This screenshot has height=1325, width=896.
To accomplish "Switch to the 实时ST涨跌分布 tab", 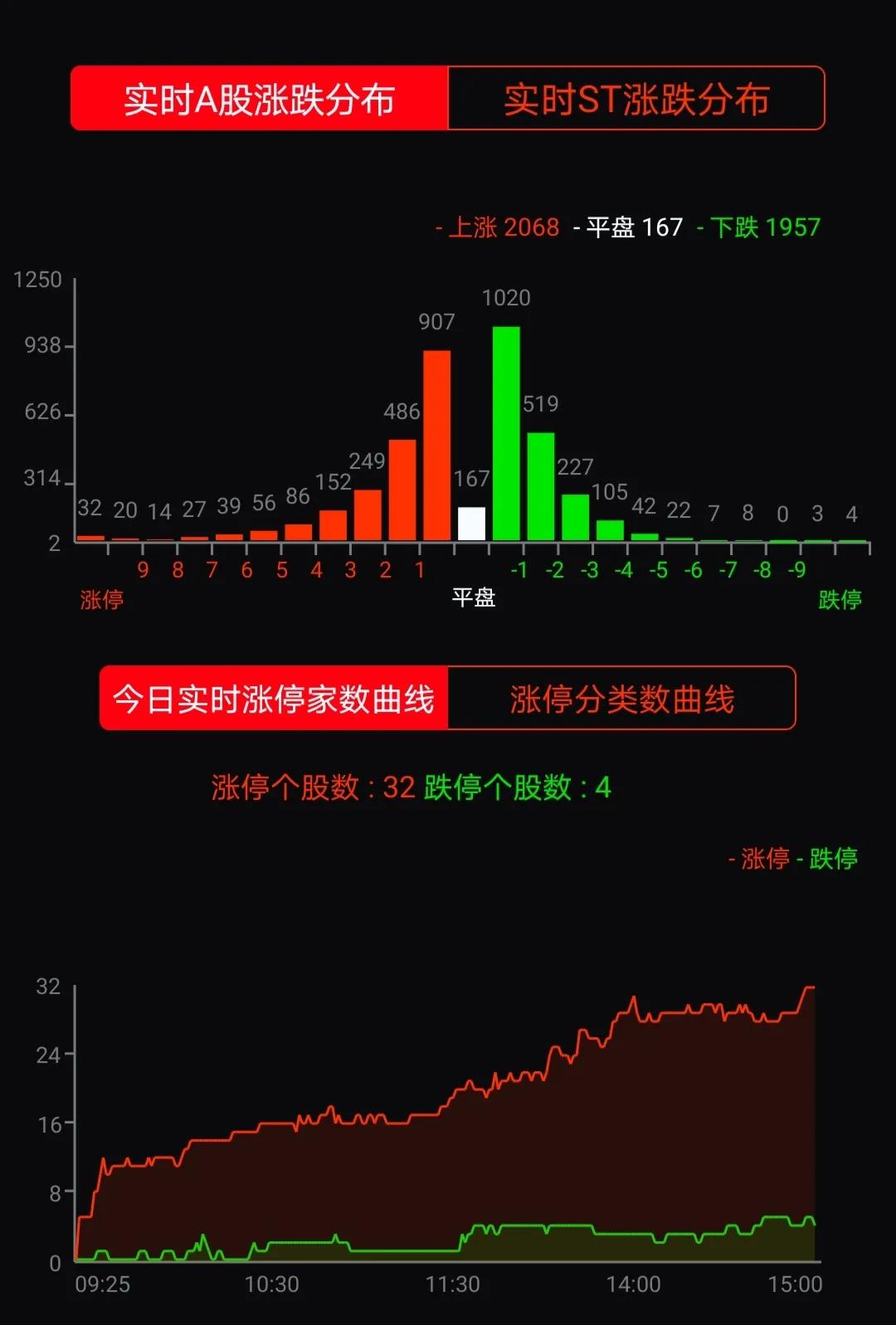I will (x=636, y=99).
